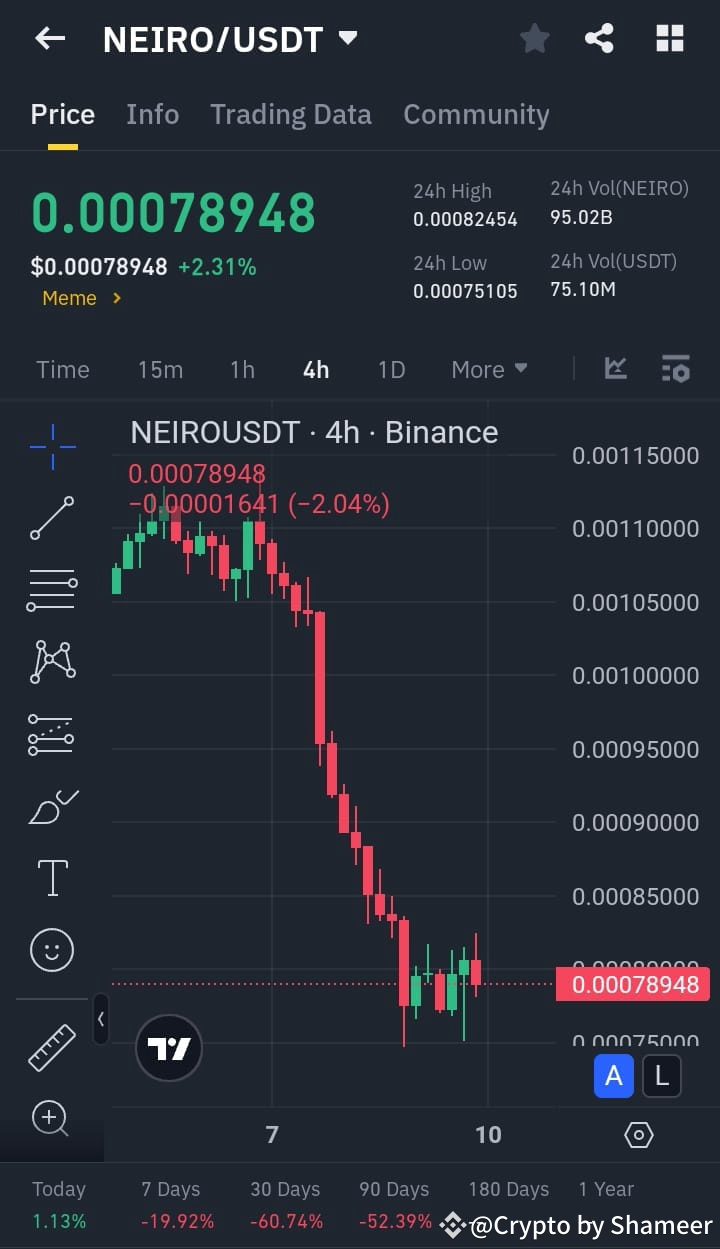Go back with the arrow button

tap(50, 38)
